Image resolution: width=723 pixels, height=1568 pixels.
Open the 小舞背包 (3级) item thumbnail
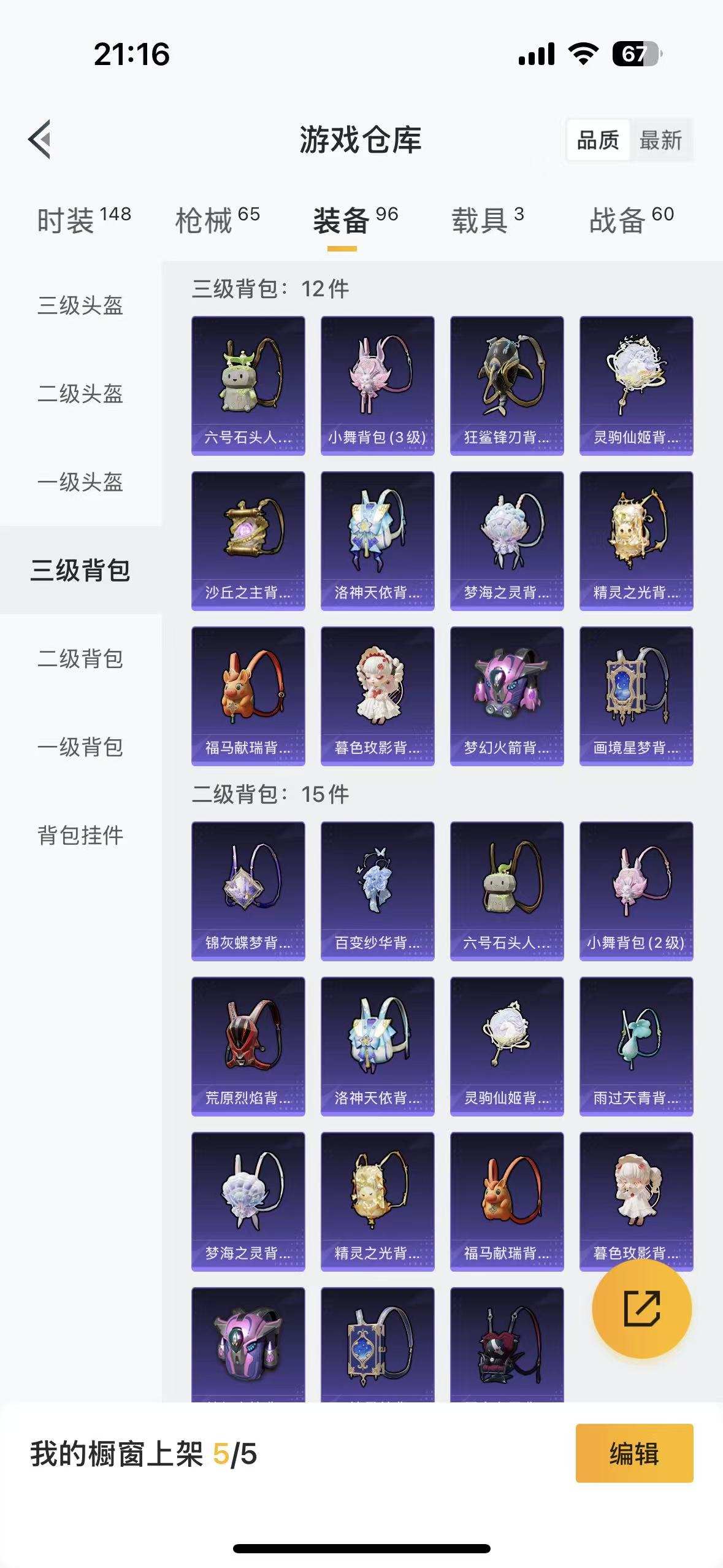pyautogui.click(x=377, y=383)
